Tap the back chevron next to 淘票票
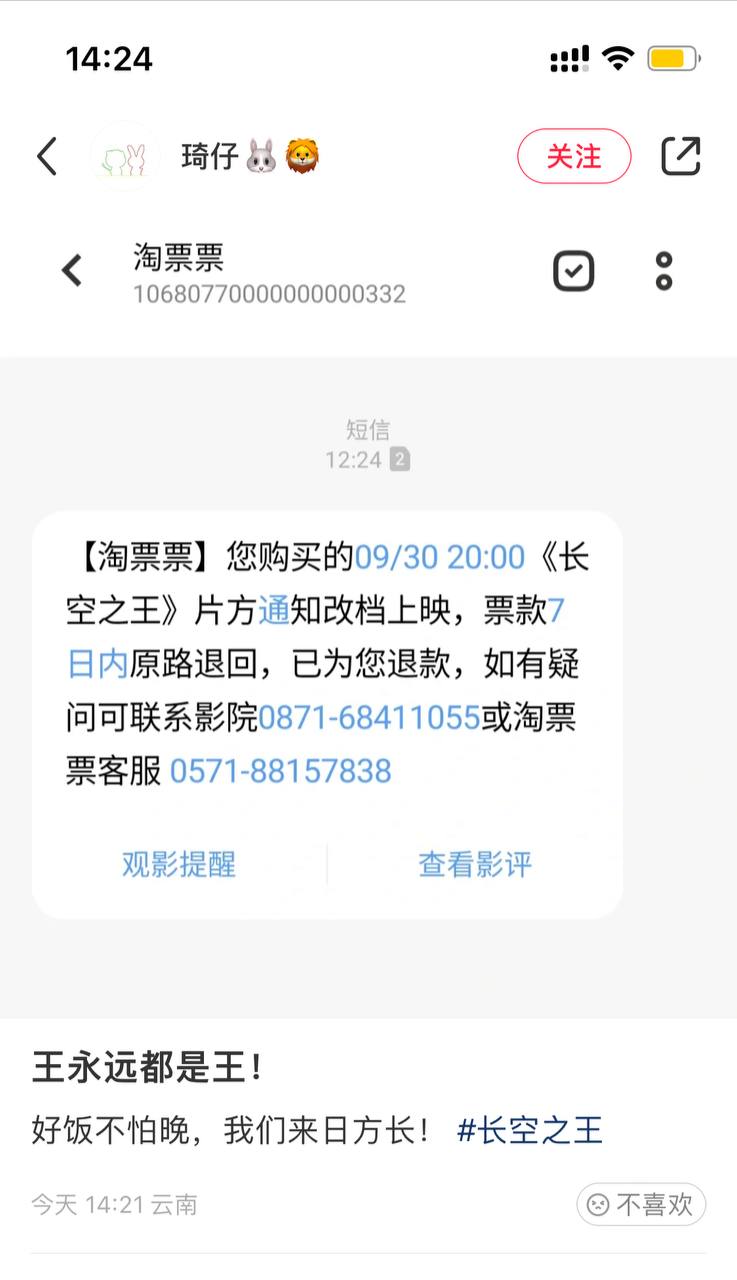 click(x=72, y=270)
